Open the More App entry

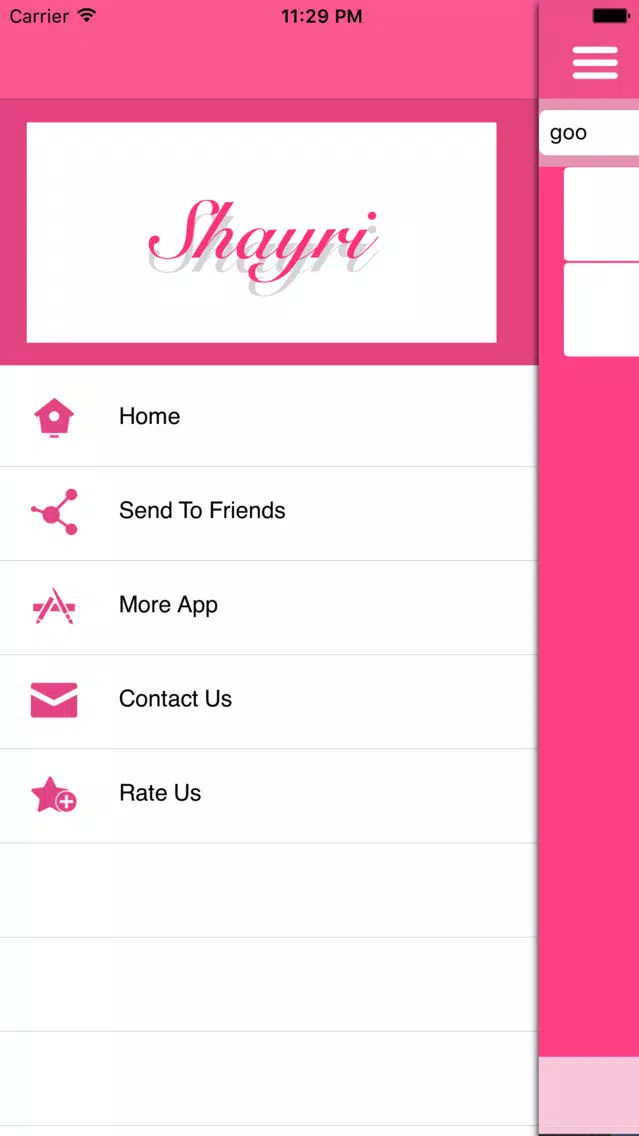[168, 605]
